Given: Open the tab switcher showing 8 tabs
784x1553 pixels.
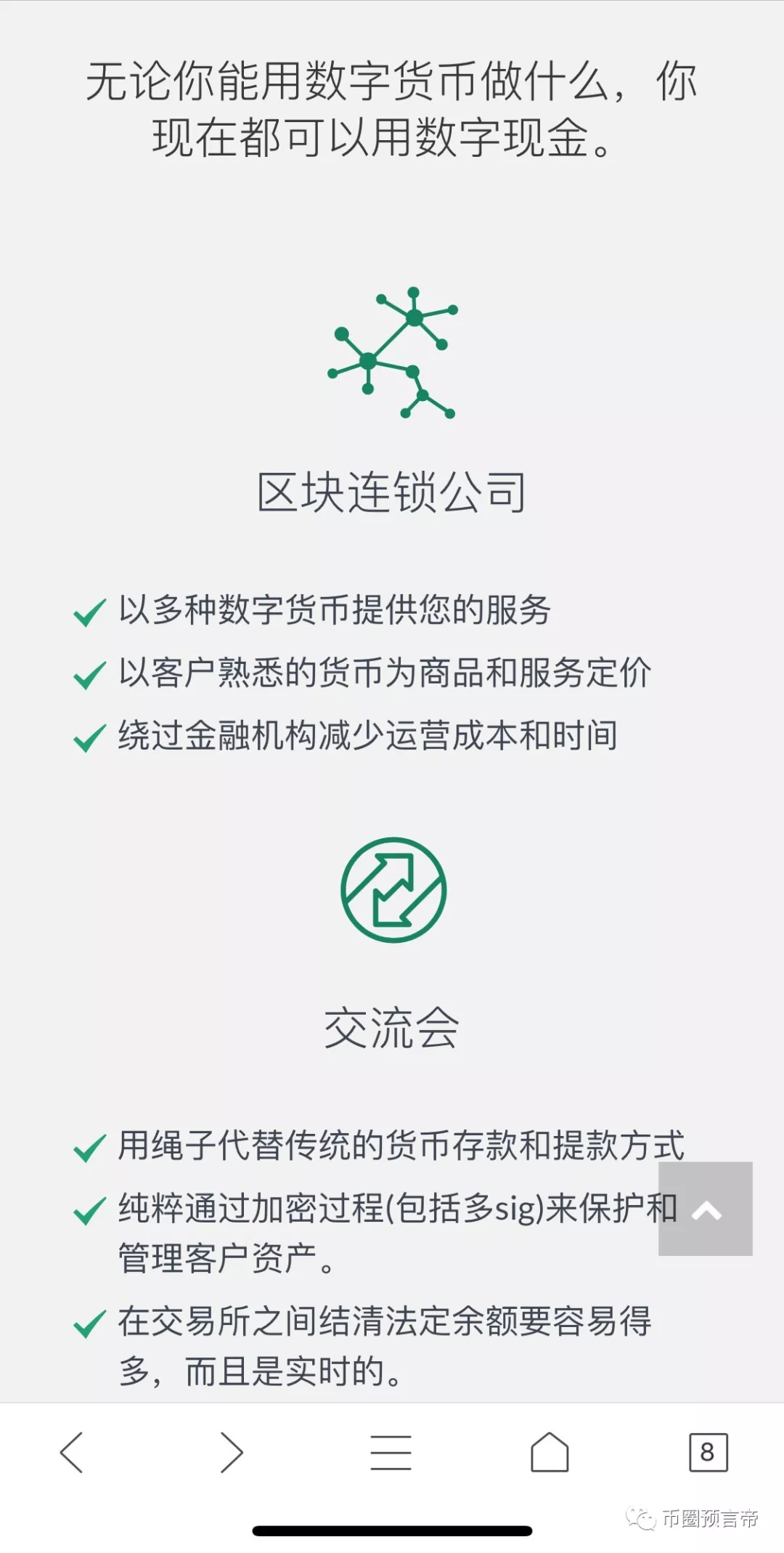Looking at the screenshot, I should (x=708, y=1452).
